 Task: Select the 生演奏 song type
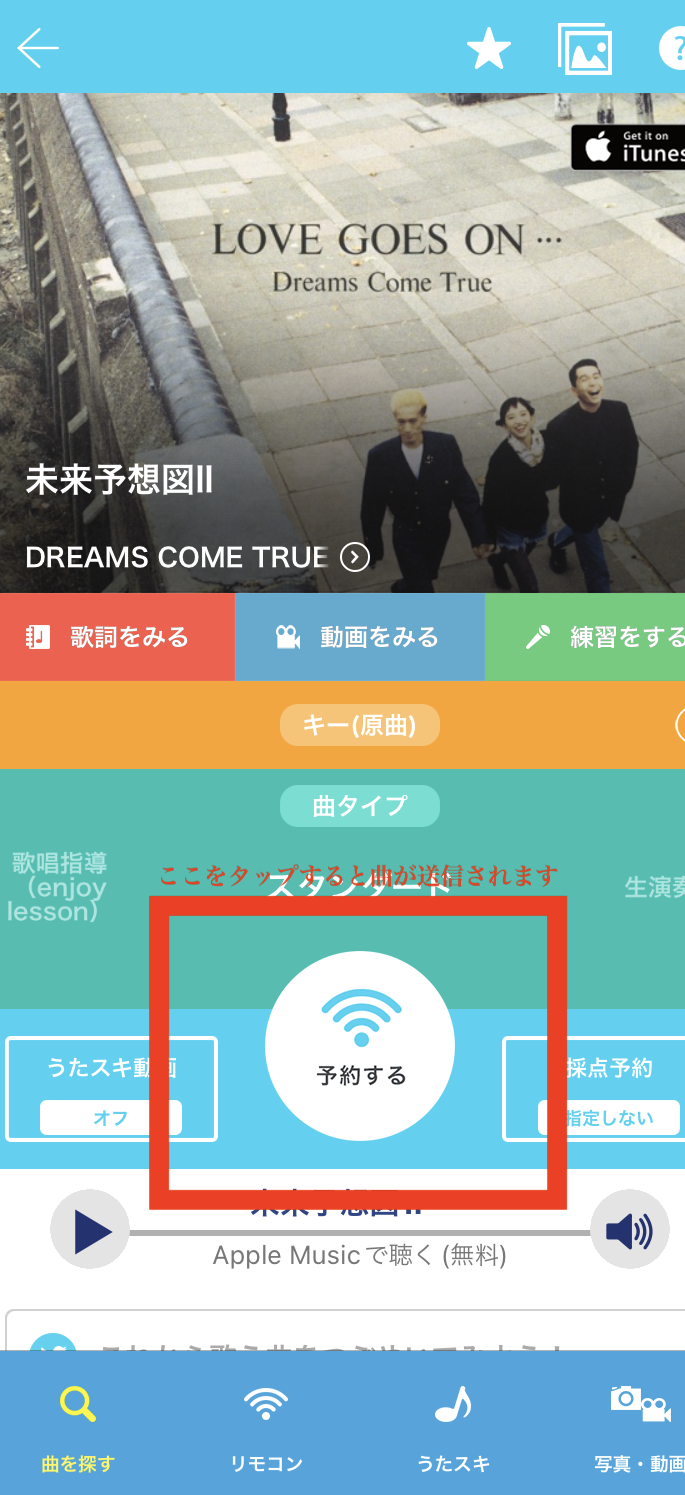tap(653, 886)
